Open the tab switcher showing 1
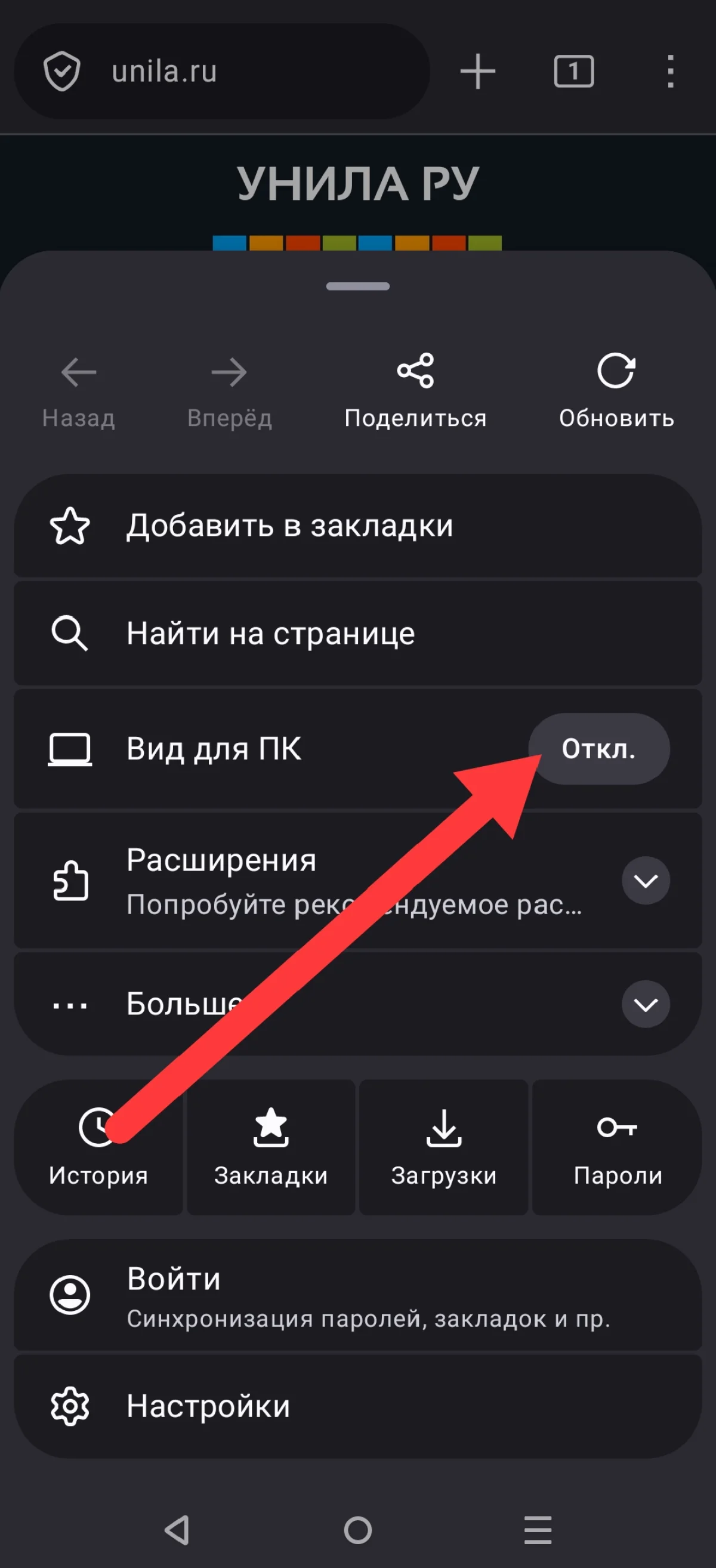 tap(573, 71)
